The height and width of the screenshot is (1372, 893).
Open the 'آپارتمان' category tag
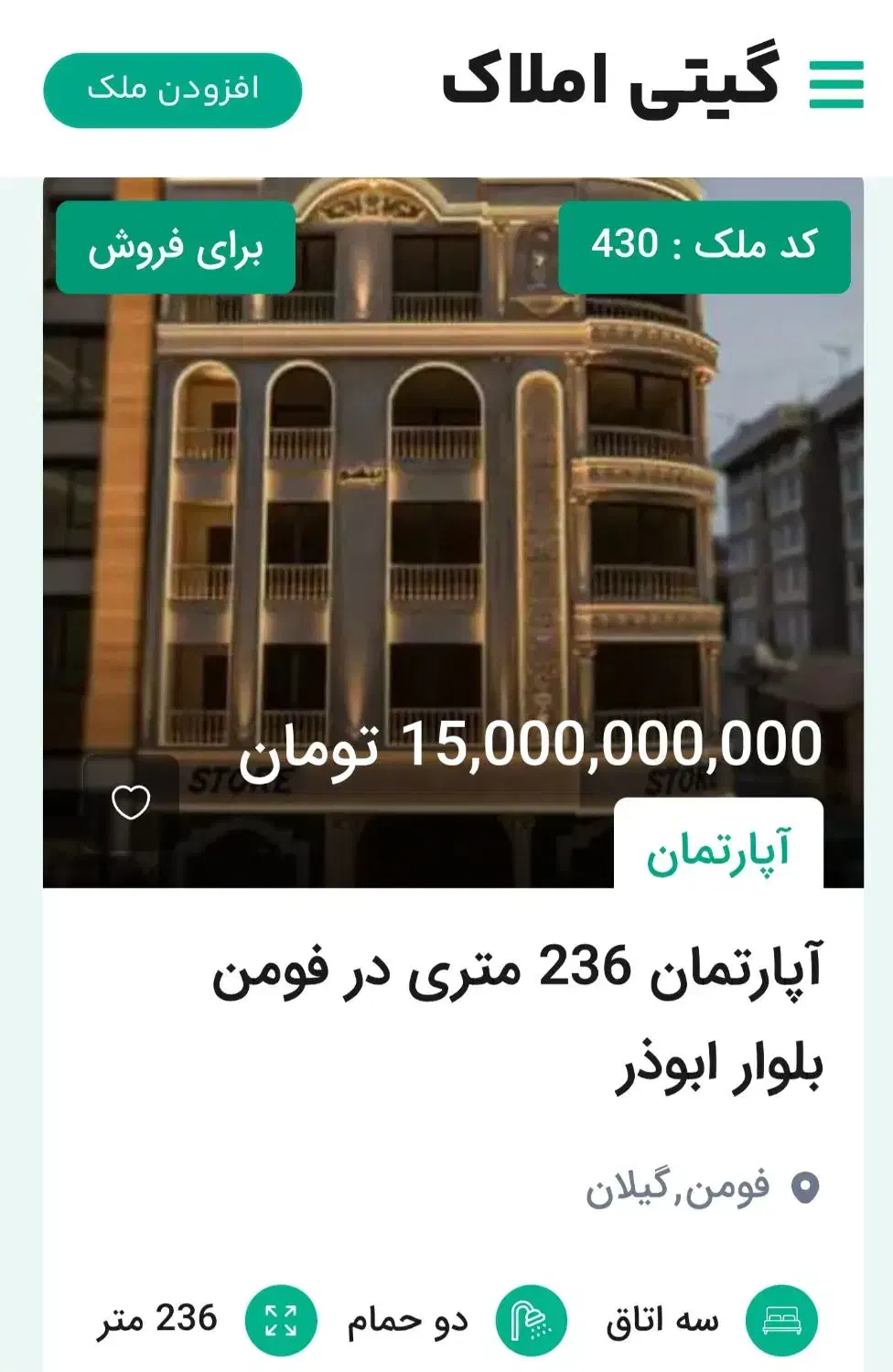(x=718, y=852)
